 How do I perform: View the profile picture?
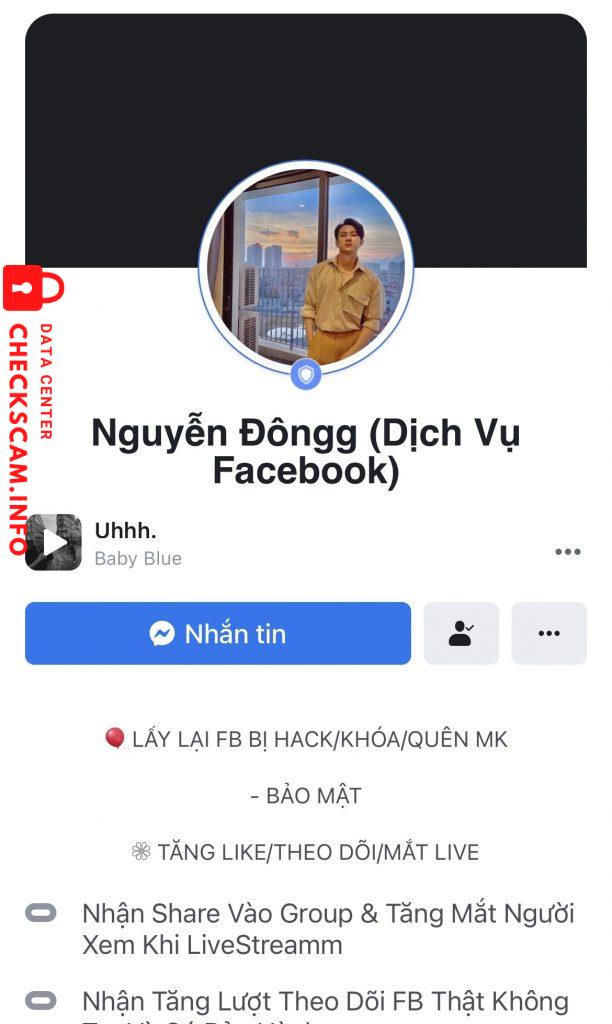(306, 267)
